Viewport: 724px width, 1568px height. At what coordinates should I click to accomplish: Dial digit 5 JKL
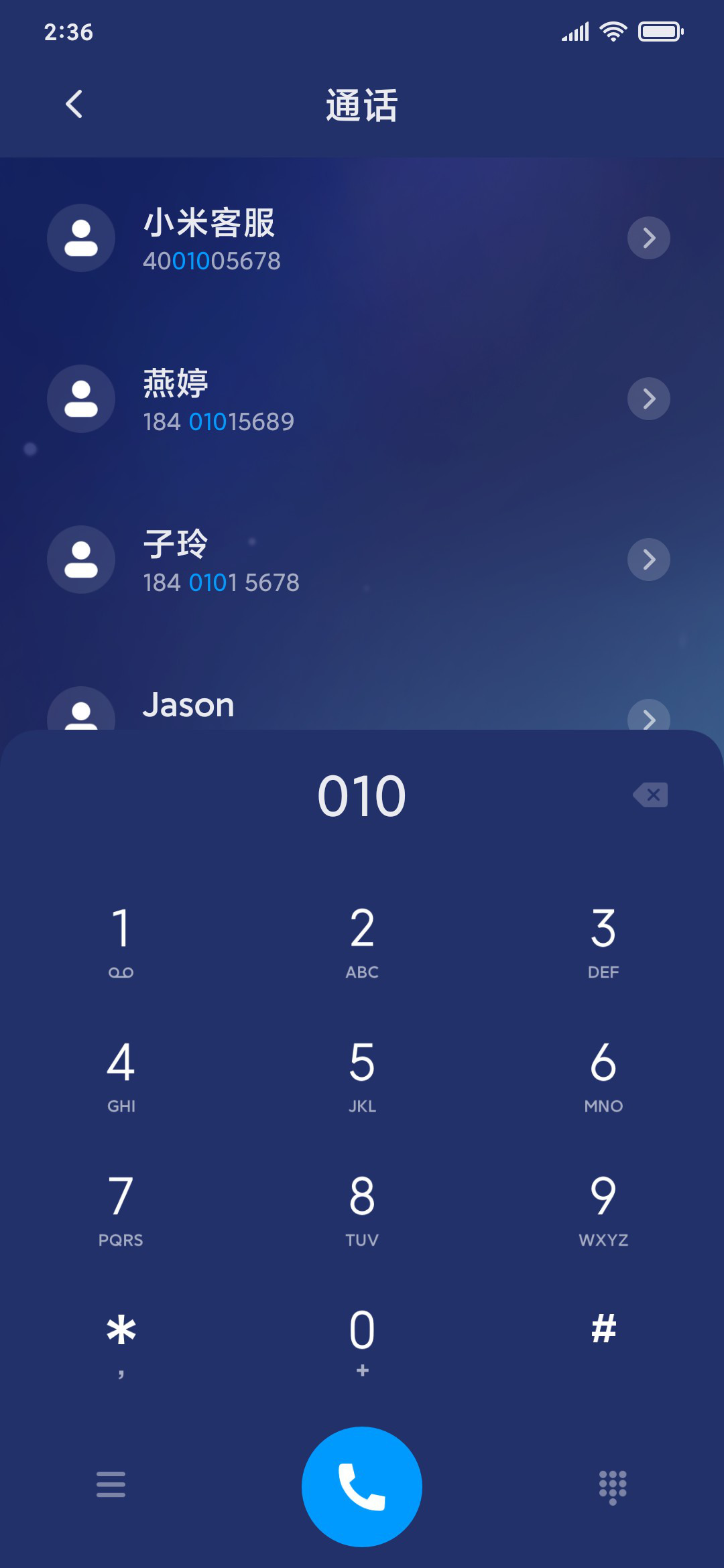point(362,1075)
